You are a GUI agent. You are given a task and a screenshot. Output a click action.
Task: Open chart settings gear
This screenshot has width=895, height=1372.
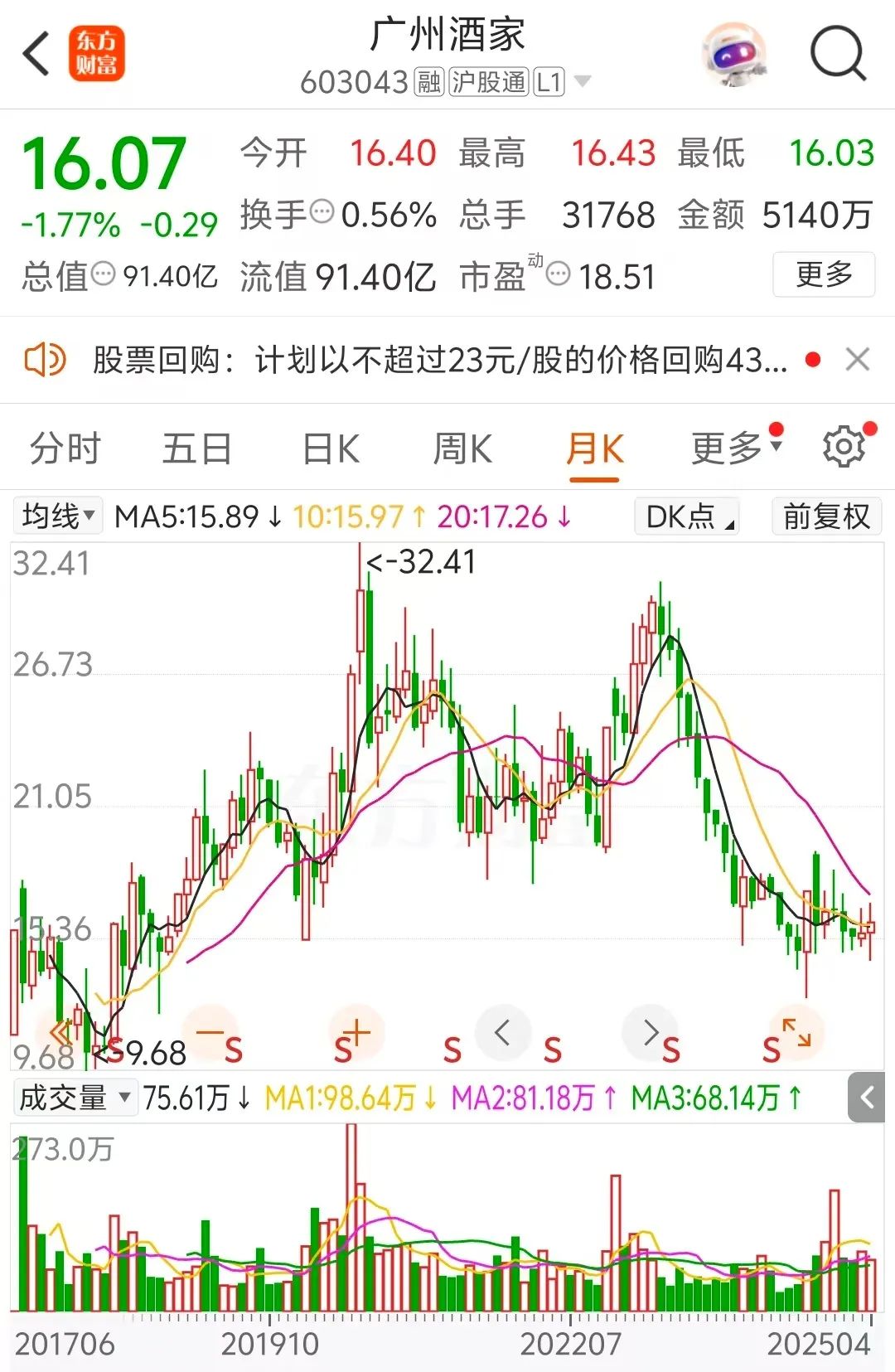[844, 448]
